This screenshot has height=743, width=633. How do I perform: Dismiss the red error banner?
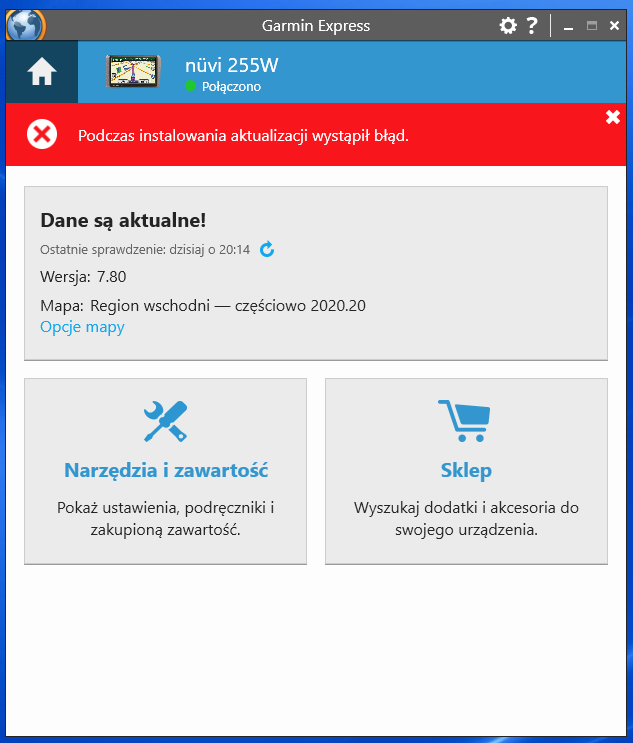pos(613,118)
